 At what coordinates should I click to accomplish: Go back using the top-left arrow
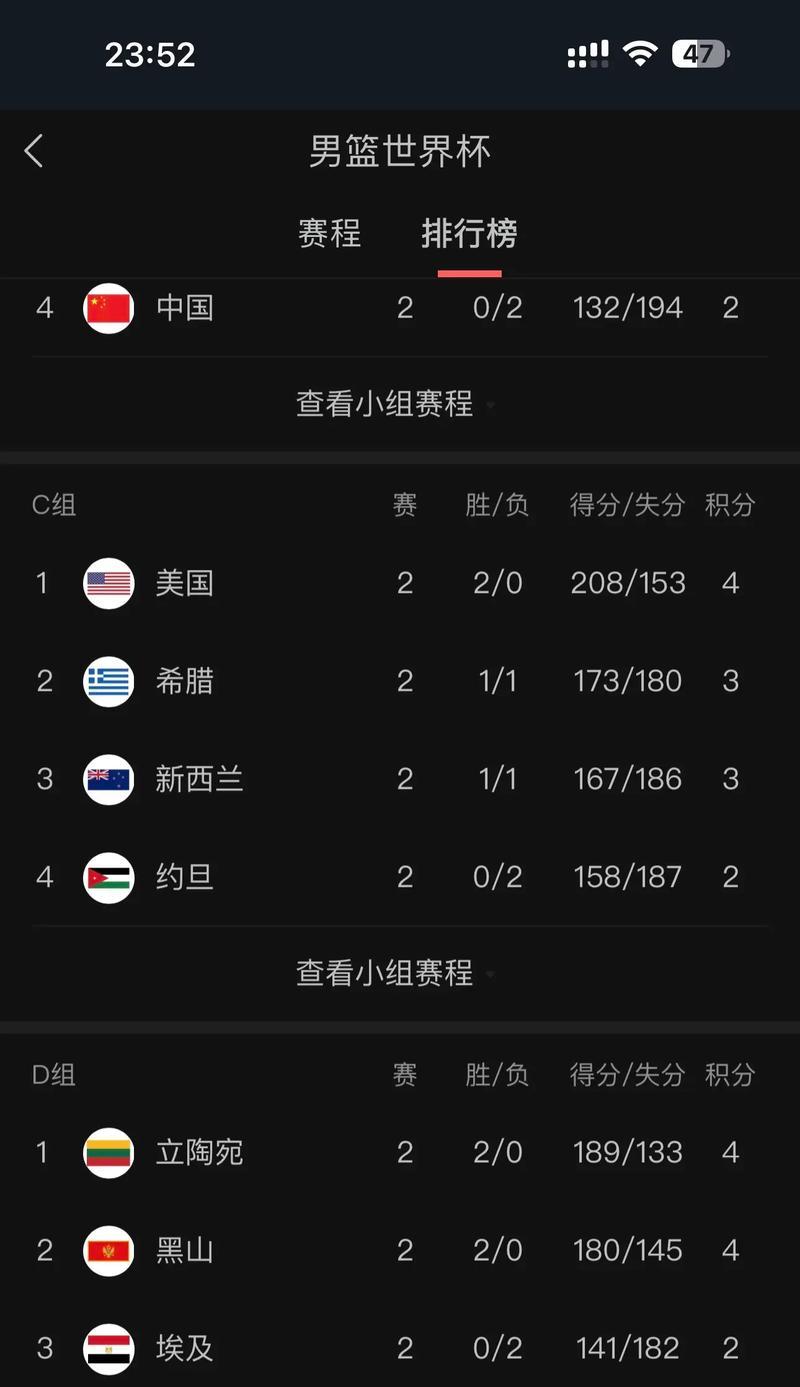pos(34,152)
